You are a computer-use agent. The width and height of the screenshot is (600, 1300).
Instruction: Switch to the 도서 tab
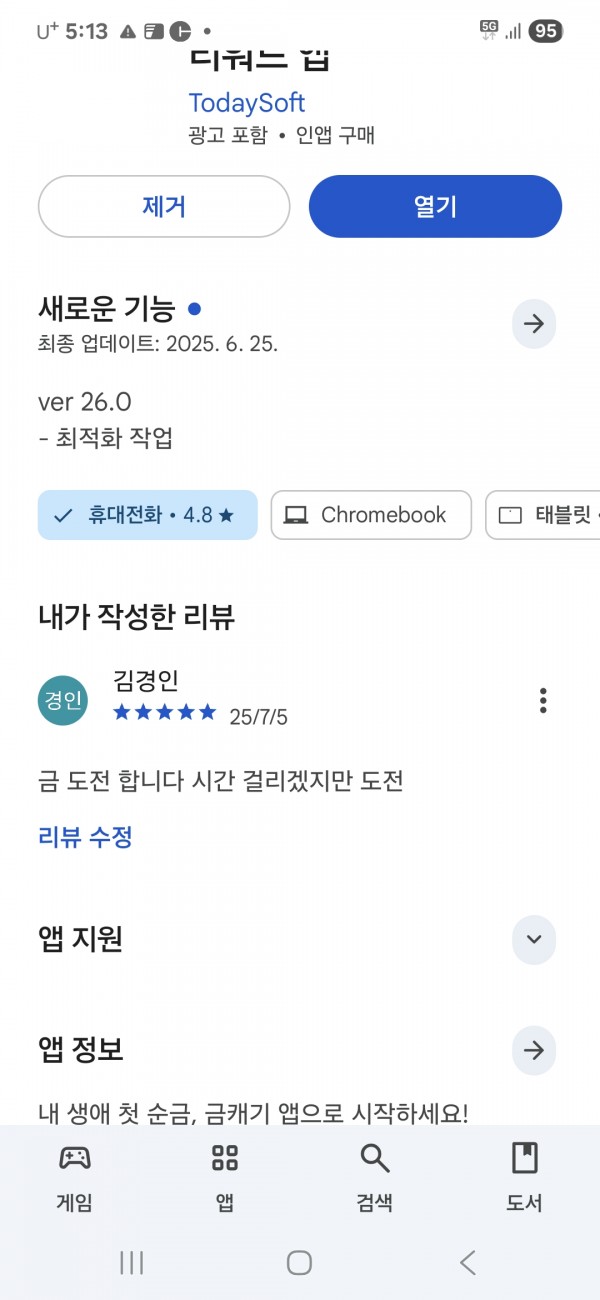pyautogui.click(x=525, y=1178)
